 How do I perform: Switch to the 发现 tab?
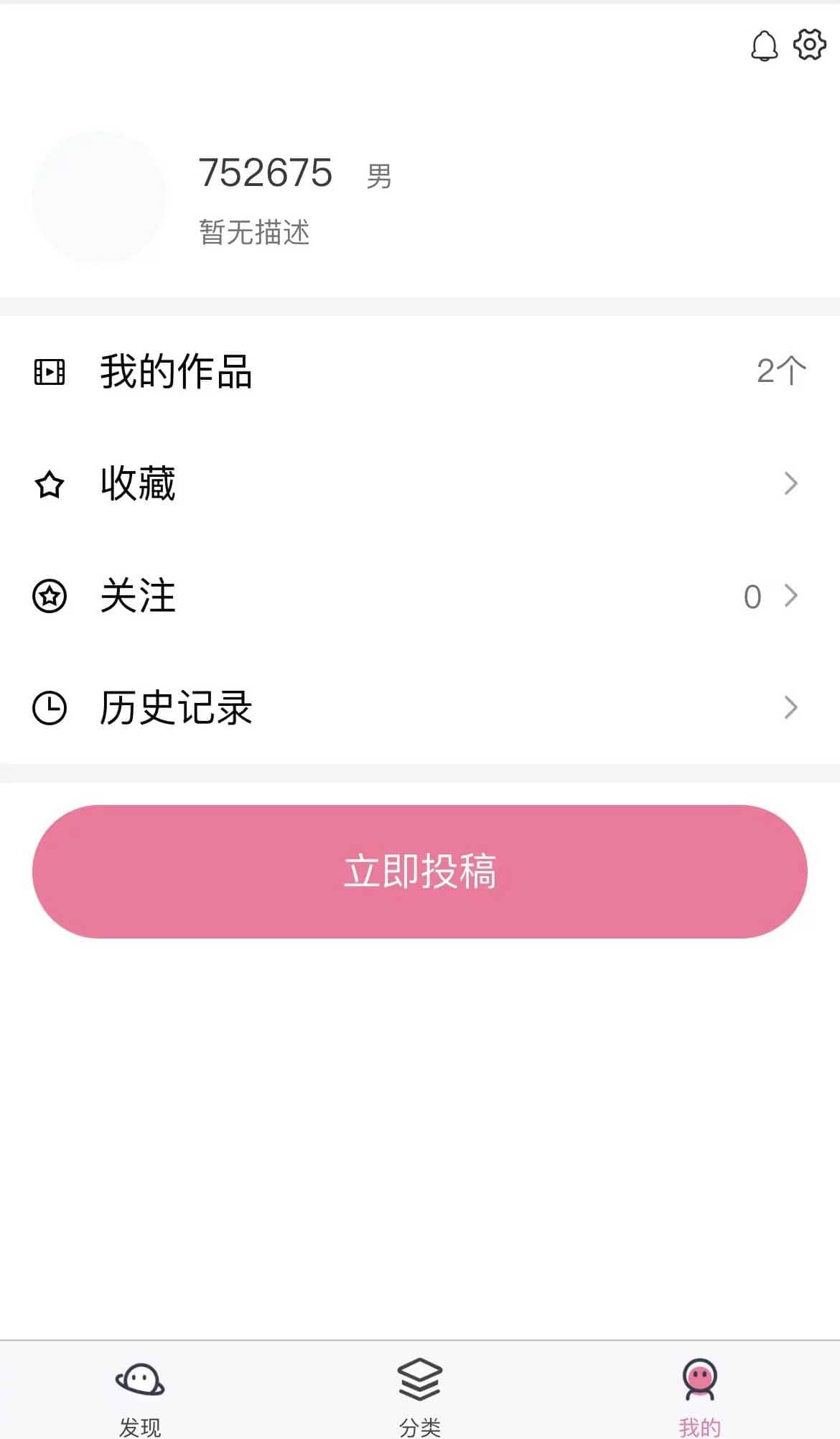tap(140, 1394)
